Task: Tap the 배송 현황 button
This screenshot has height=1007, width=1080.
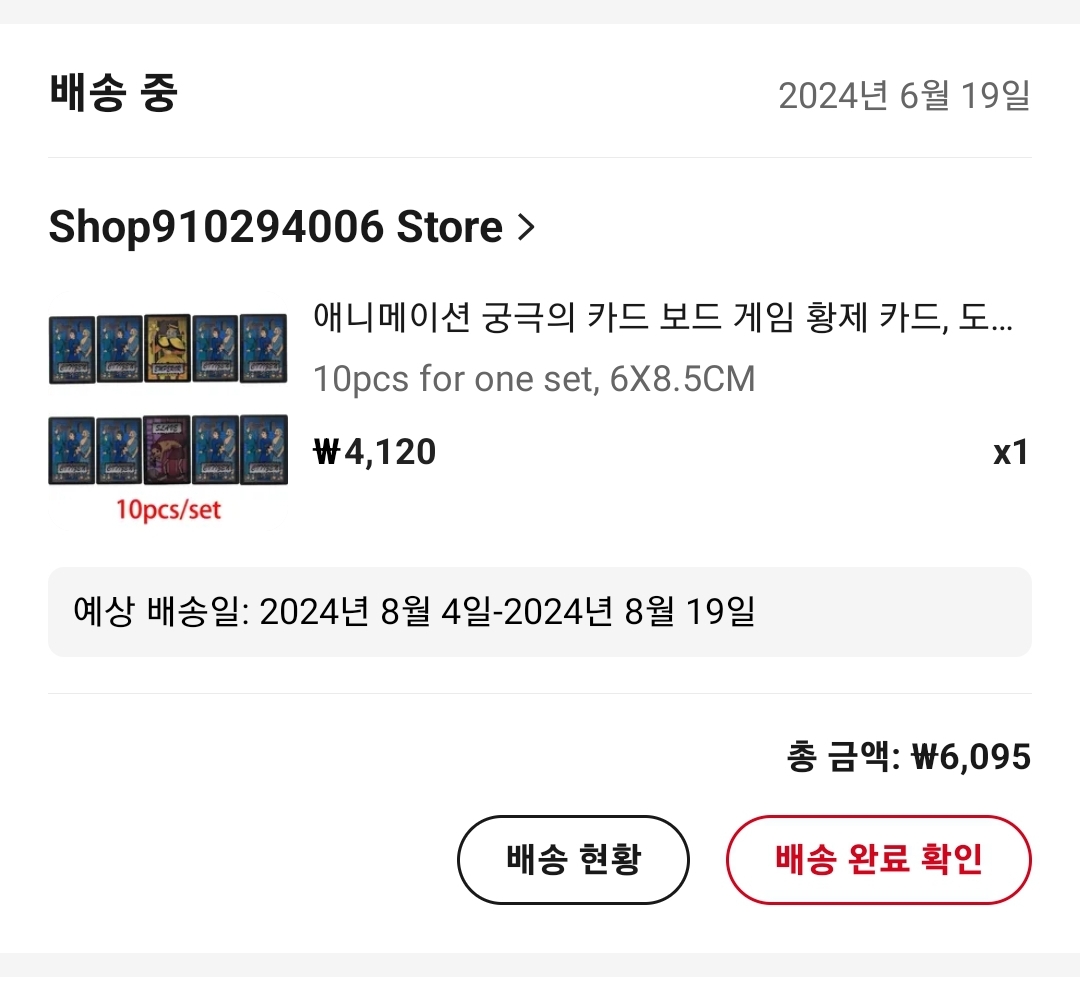Action: (x=573, y=859)
